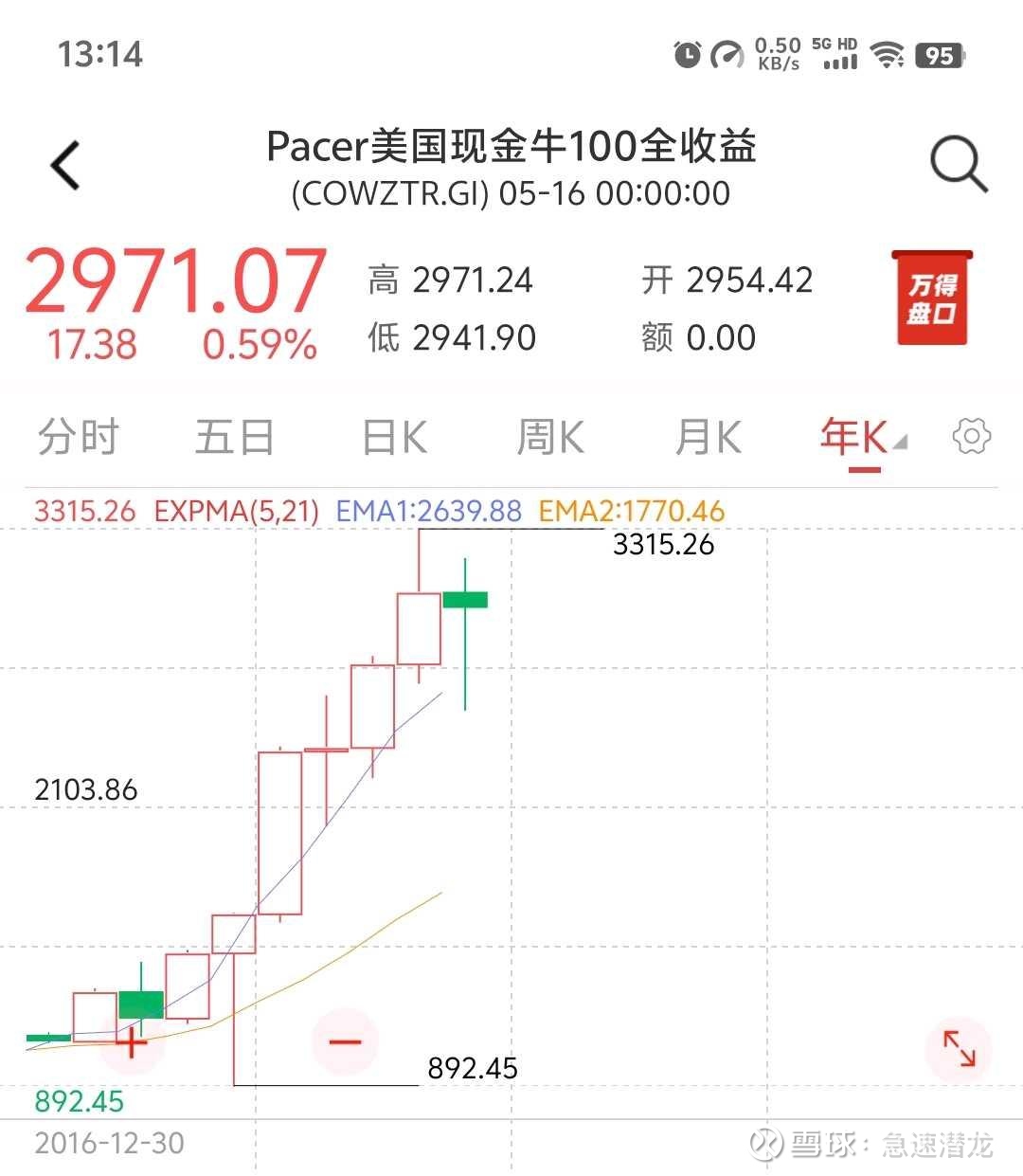The height and width of the screenshot is (1176, 1023).
Task: Switch to the 分时 chart tab
Action: tap(76, 436)
